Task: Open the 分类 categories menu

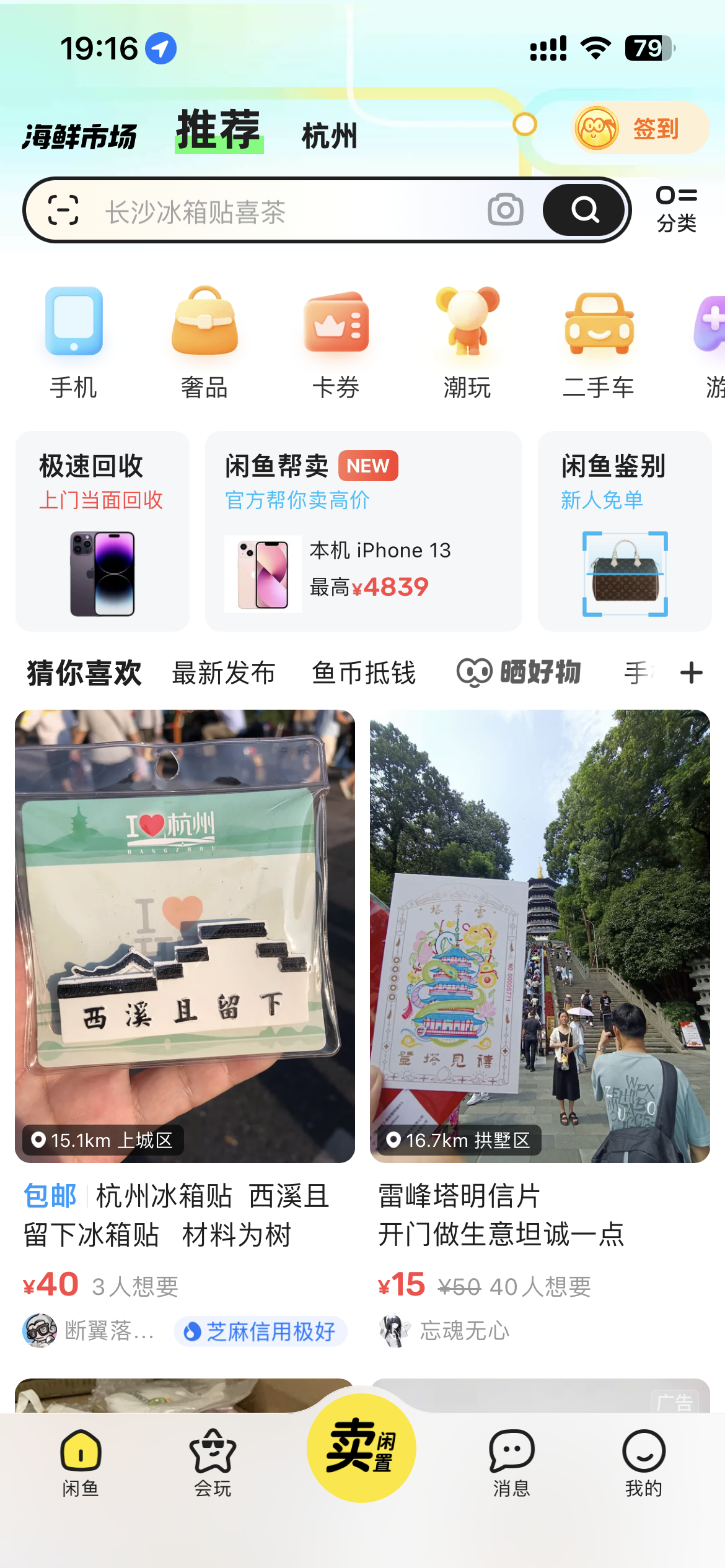Action: 677,209
